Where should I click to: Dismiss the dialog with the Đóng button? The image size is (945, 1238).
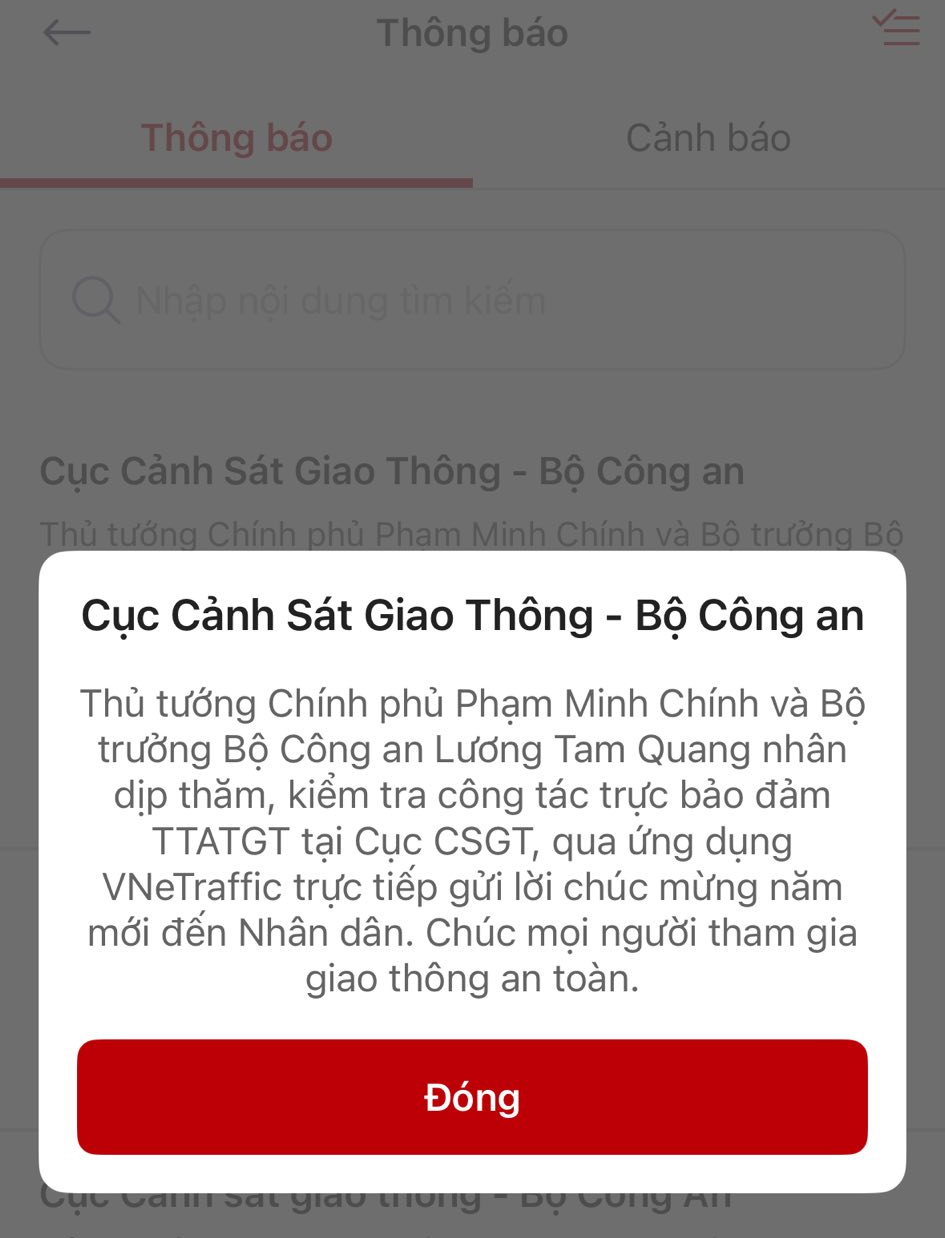[x=472, y=1097]
